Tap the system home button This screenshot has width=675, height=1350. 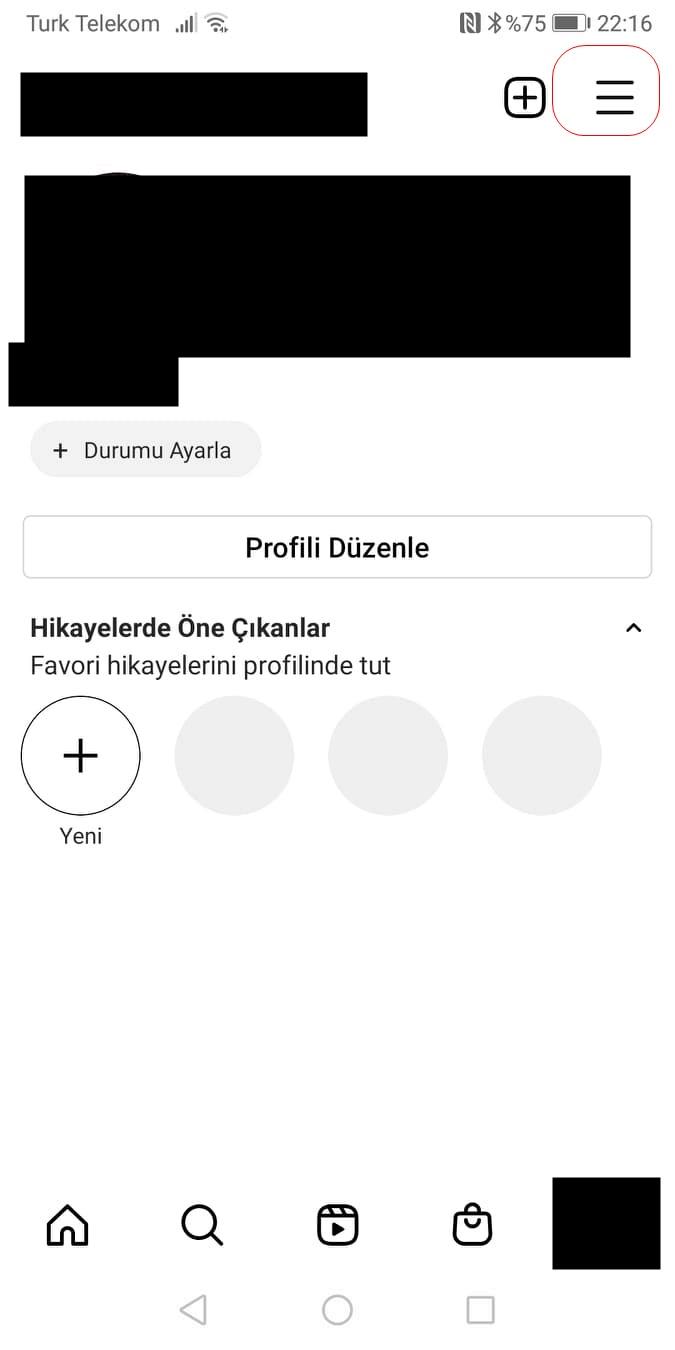pos(337,1309)
